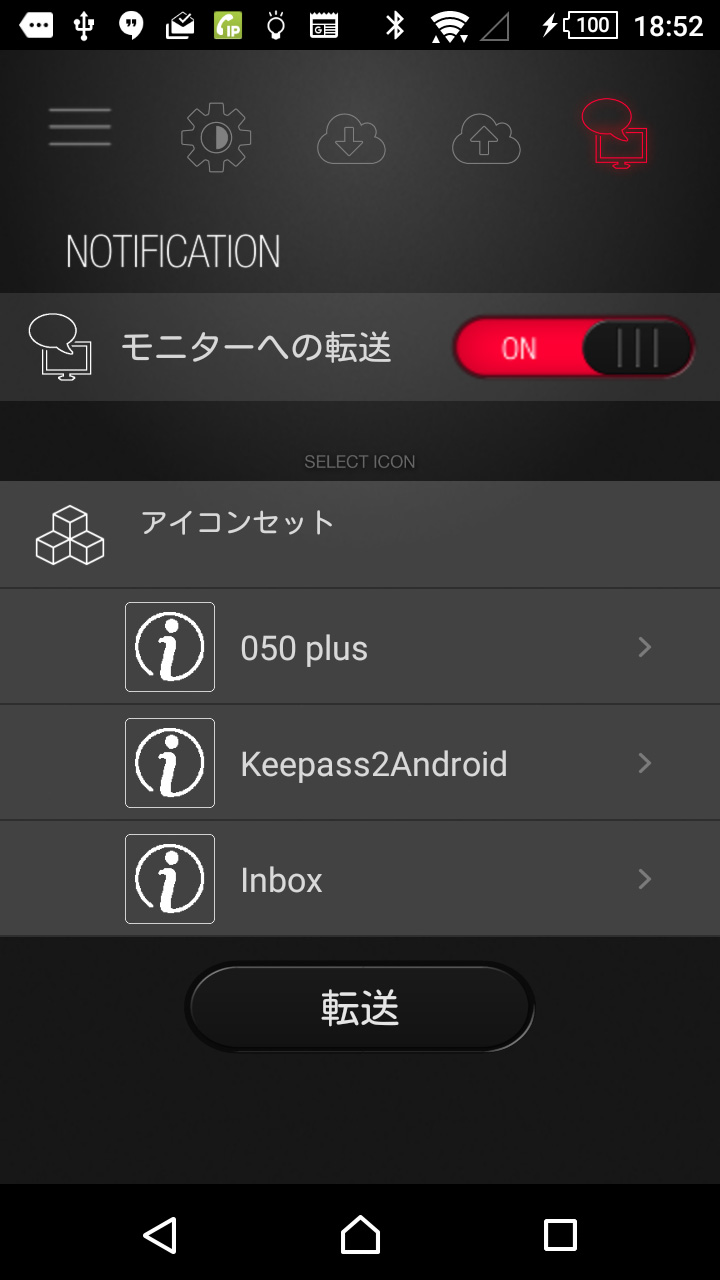This screenshot has width=720, height=1280.
Task: Select the notification monitor tab
Action: pyautogui.click(x=615, y=133)
